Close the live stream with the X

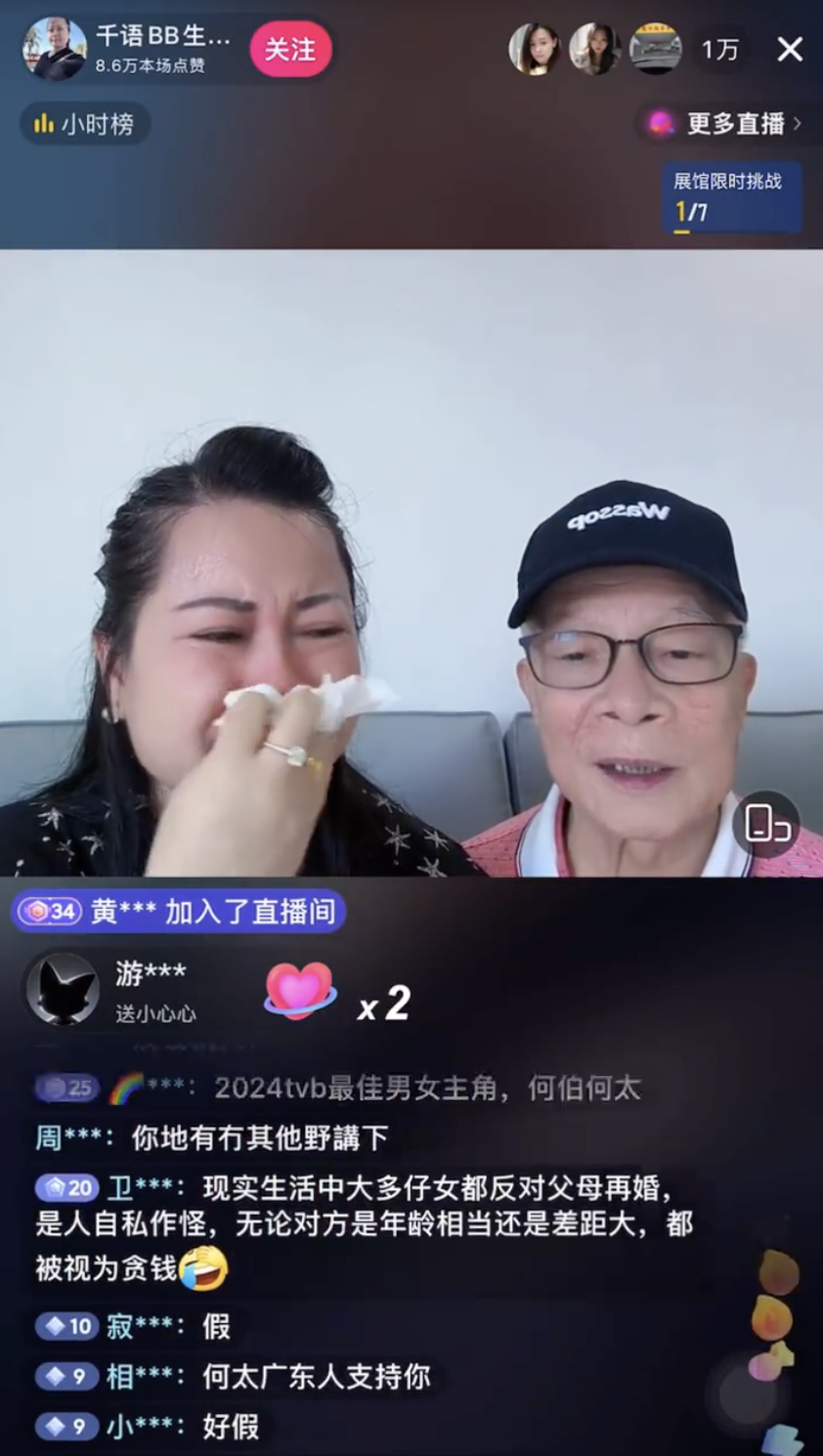(790, 48)
